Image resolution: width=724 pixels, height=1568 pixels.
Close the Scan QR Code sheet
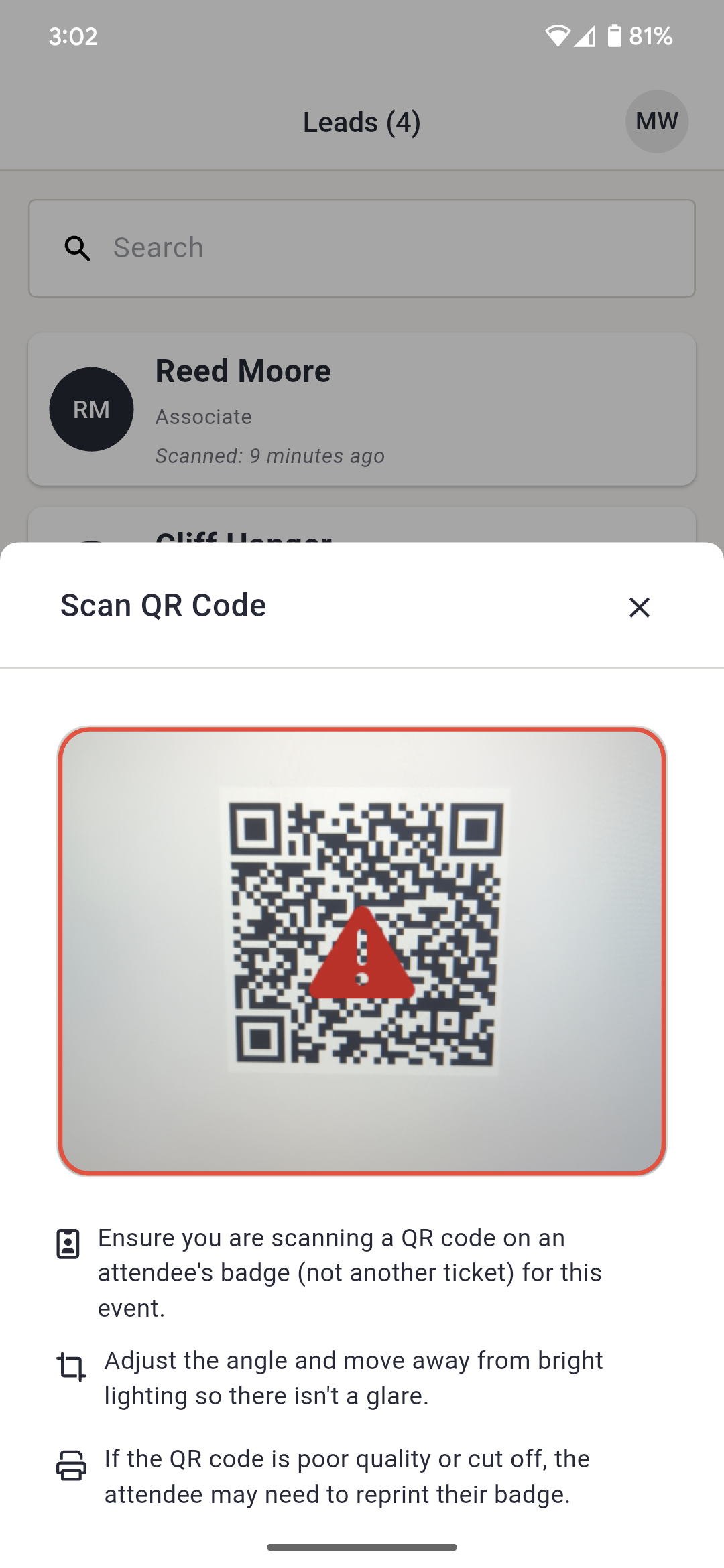pos(639,607)
